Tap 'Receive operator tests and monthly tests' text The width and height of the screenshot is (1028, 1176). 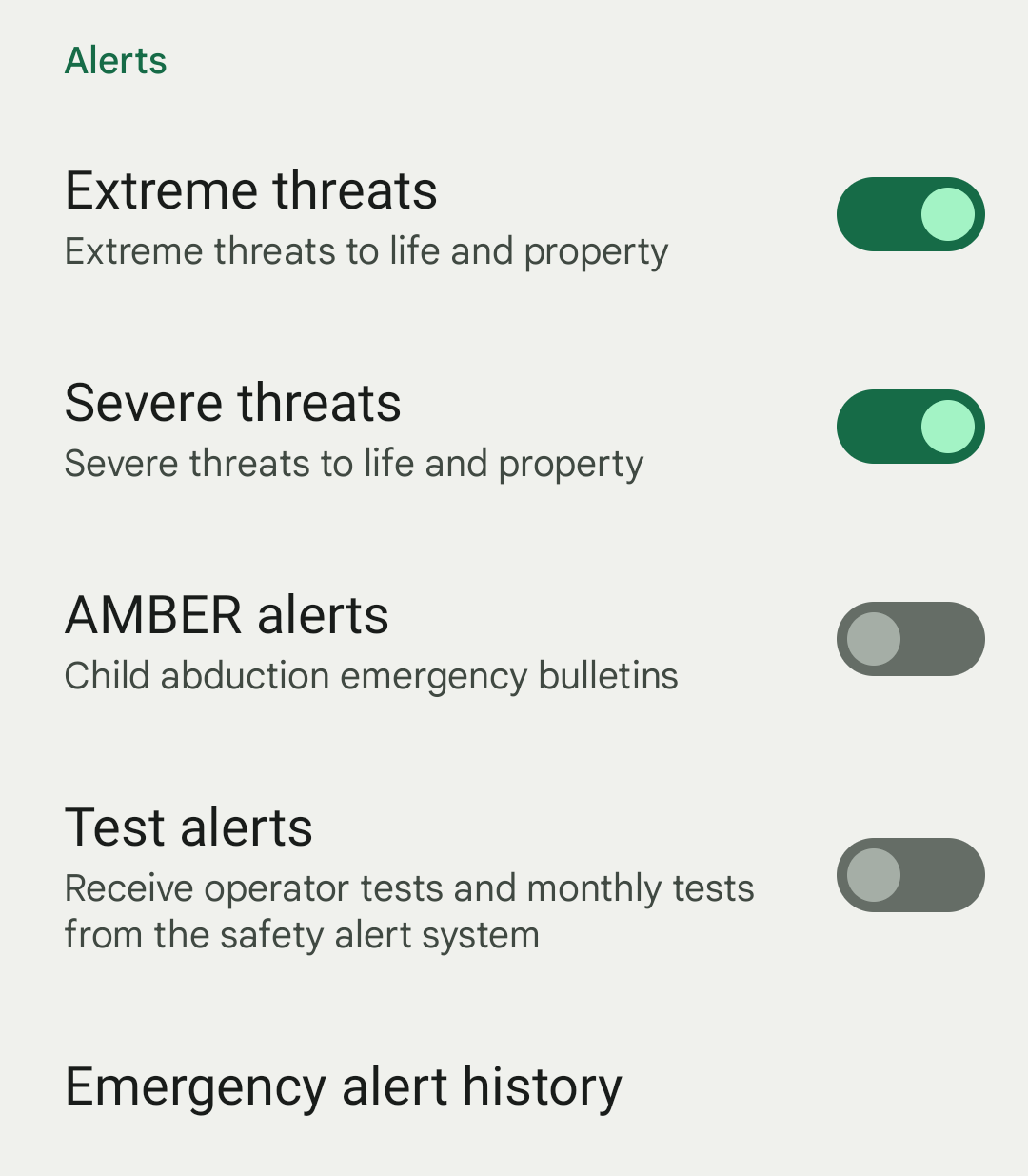pos(409,887)
